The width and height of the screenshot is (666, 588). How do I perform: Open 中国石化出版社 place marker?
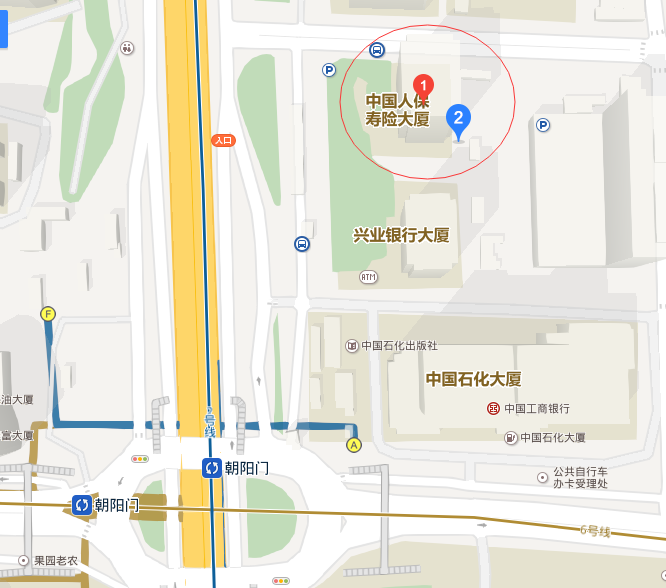351,346
